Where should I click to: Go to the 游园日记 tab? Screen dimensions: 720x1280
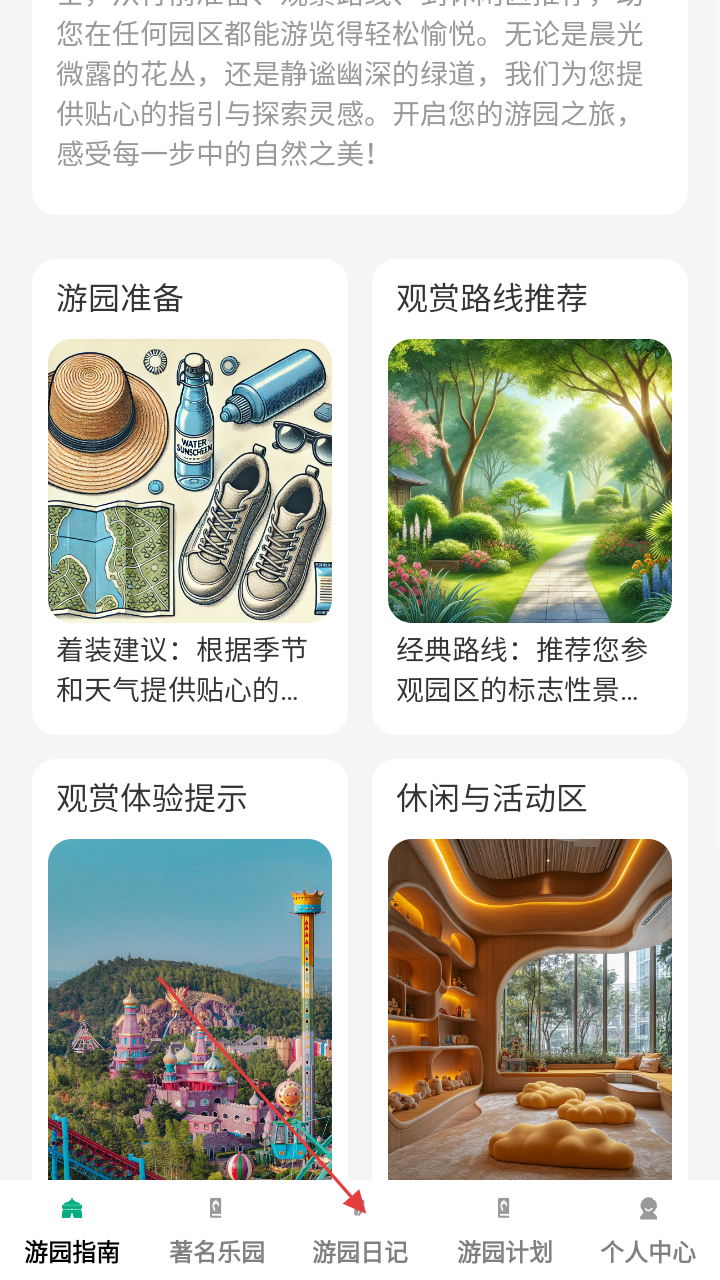(x=360, y=1230)
